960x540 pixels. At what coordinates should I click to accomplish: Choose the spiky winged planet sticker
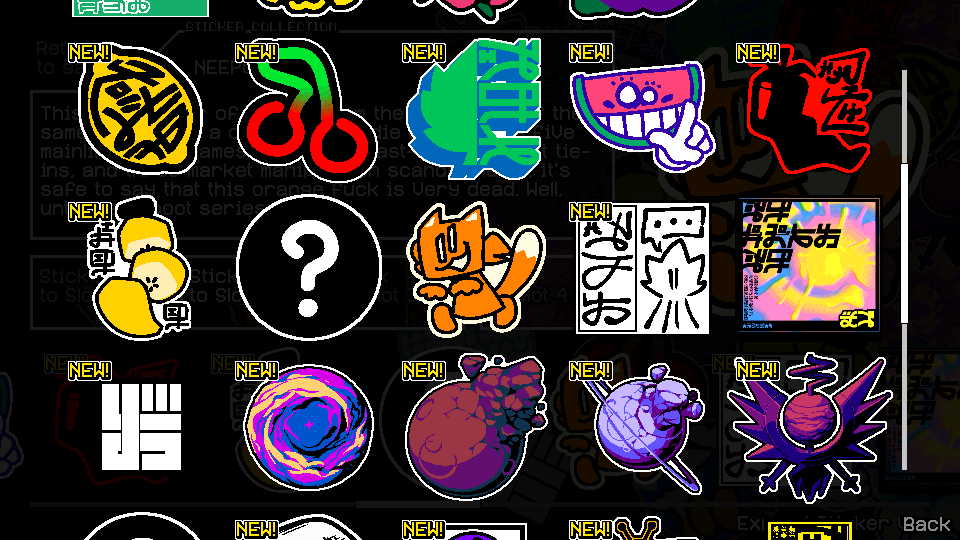pos(808,425)
